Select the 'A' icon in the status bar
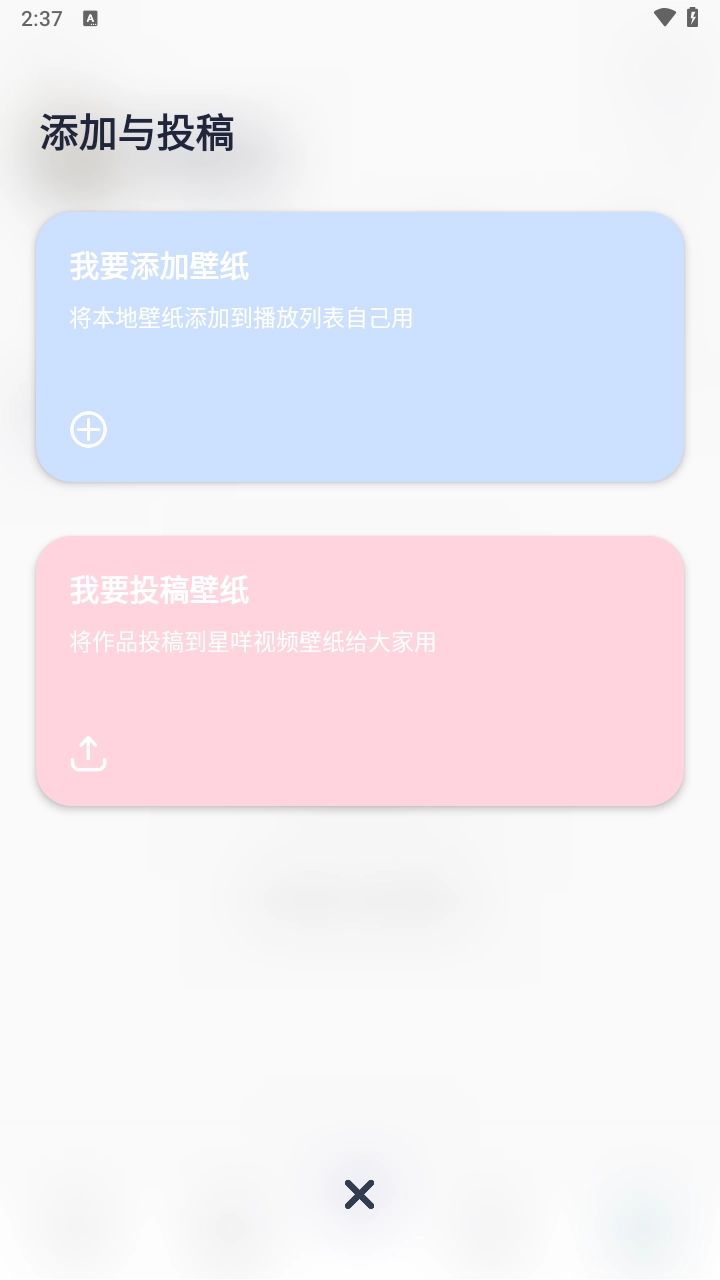The width and height of the screenshot is (720, 1280). [90, 18]
